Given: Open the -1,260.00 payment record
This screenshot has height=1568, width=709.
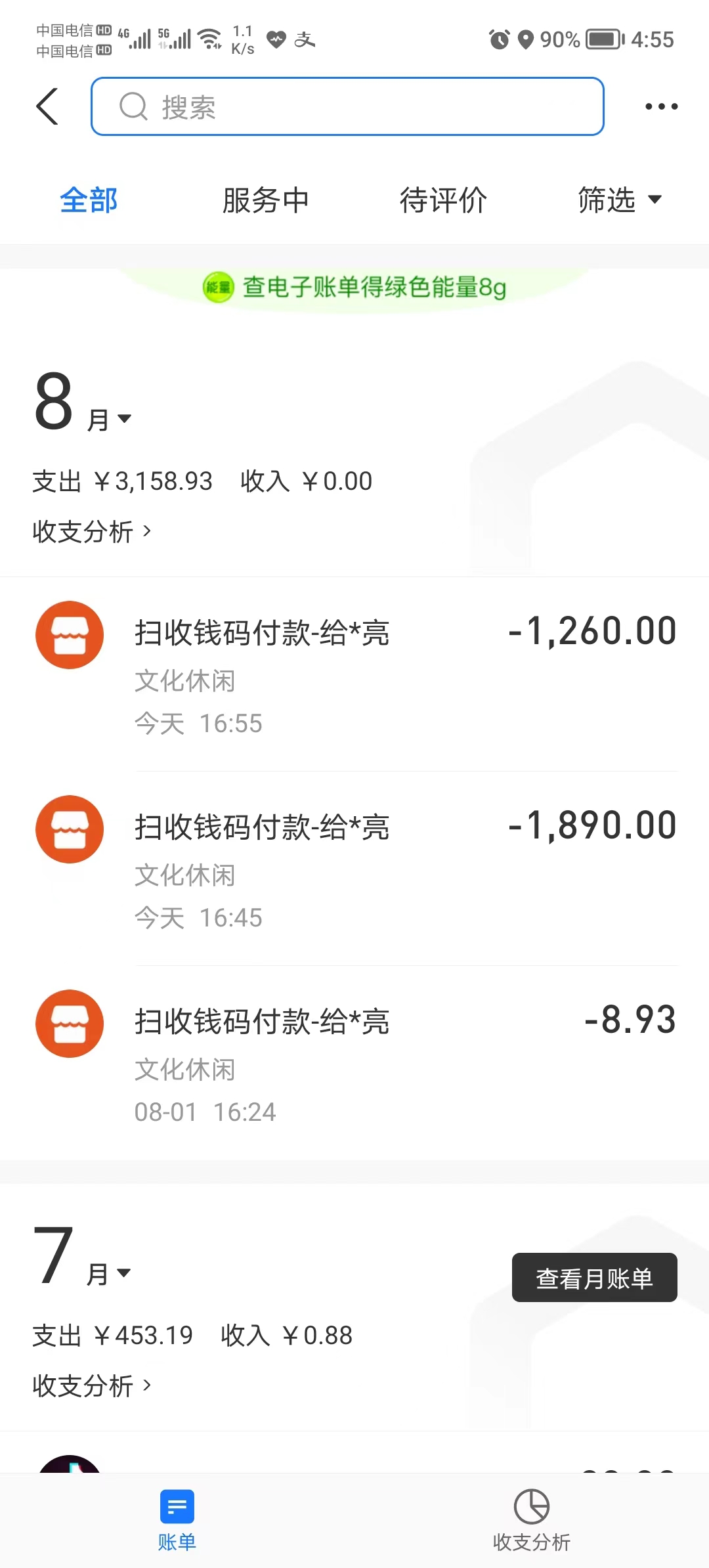Looking at the screenshot, I should click(354, 674).
